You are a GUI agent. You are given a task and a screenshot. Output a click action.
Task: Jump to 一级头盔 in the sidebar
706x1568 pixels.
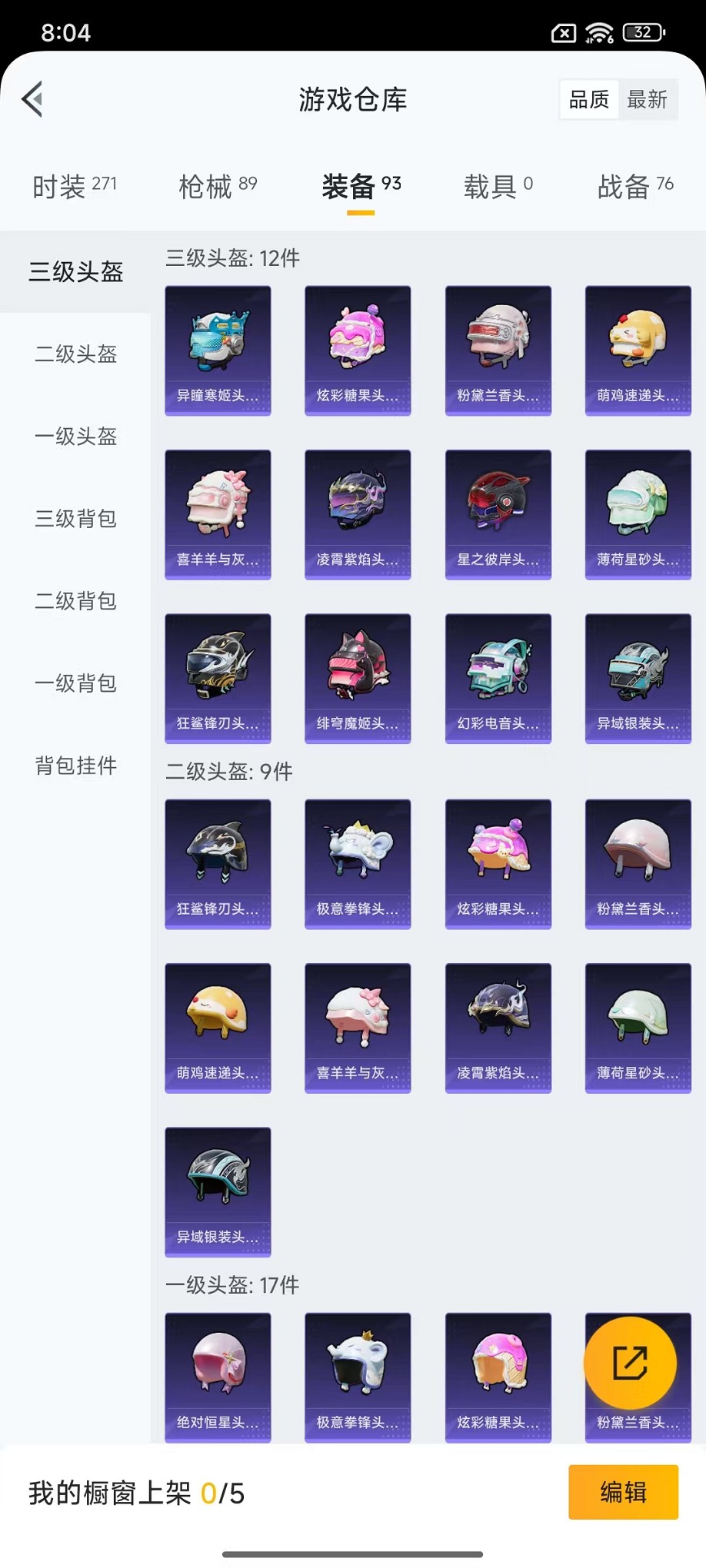75,437
